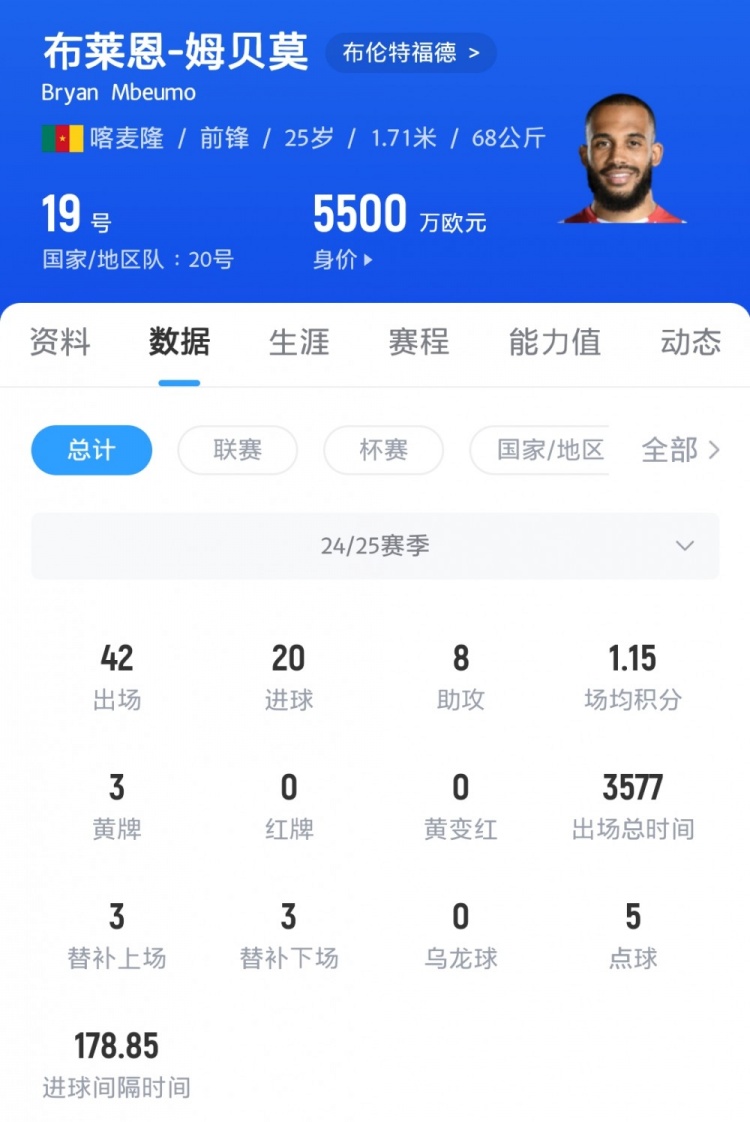Expand the 24/25赛季 season dropdown
The image size is (750, 1122).
pos(375,546)
